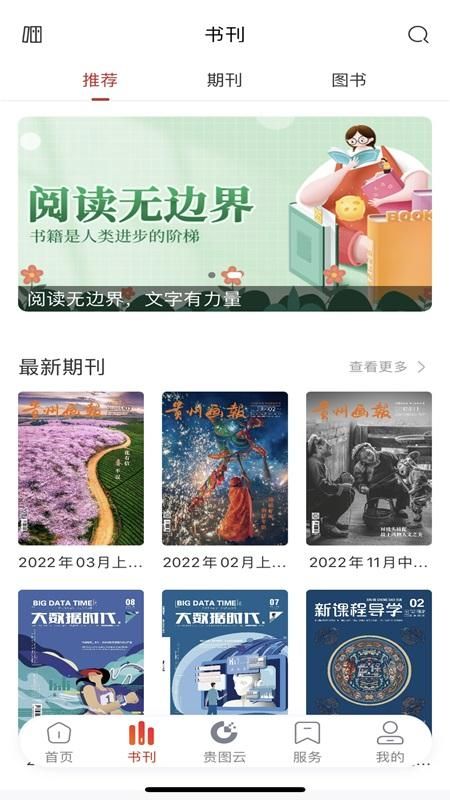Select the 书刊 bottom tab
Screen dimensions: 450x800
click(x=141, y=742)
